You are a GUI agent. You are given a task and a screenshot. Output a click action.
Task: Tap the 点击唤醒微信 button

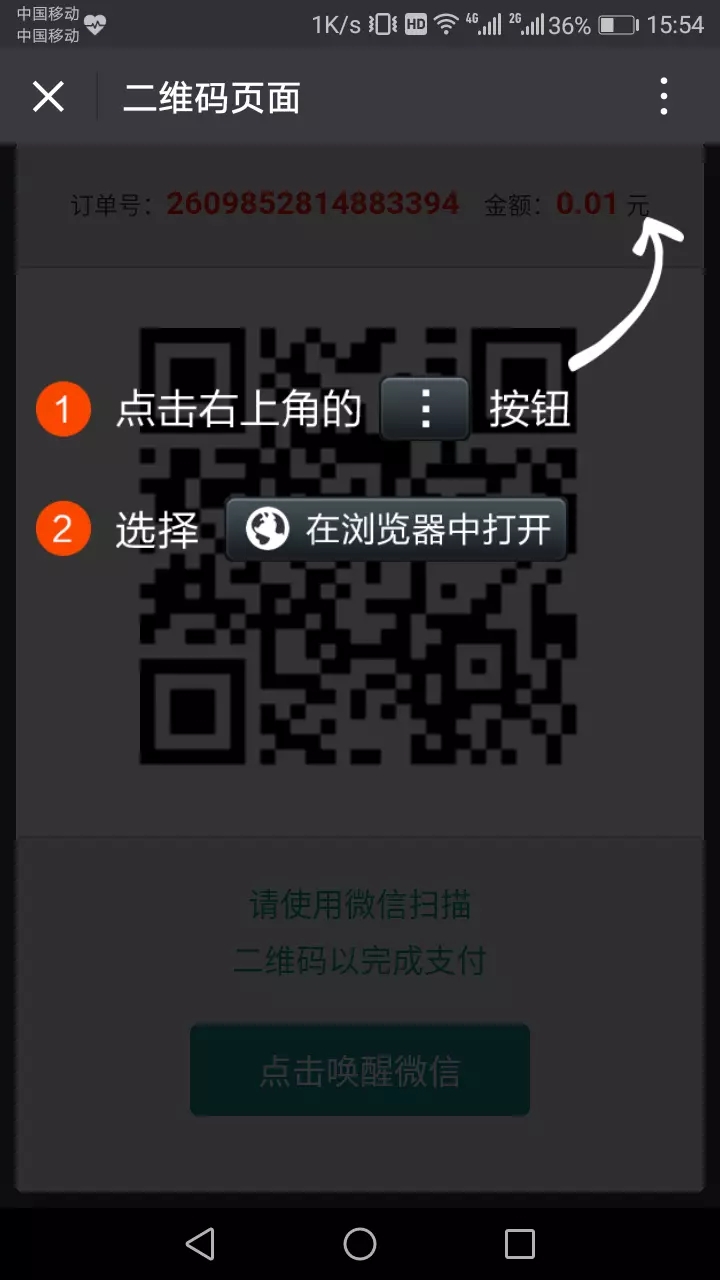(x=360, y=1070)
